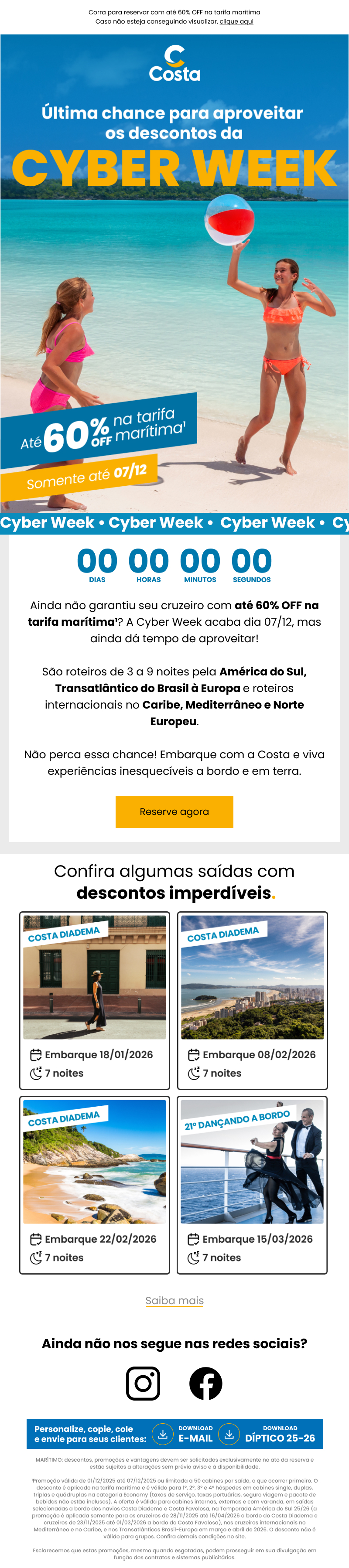Tap the 'clique aqui' link
The height and width of the screenshot is (1568, 349).
pyautogui.click(x=236, y=21)
